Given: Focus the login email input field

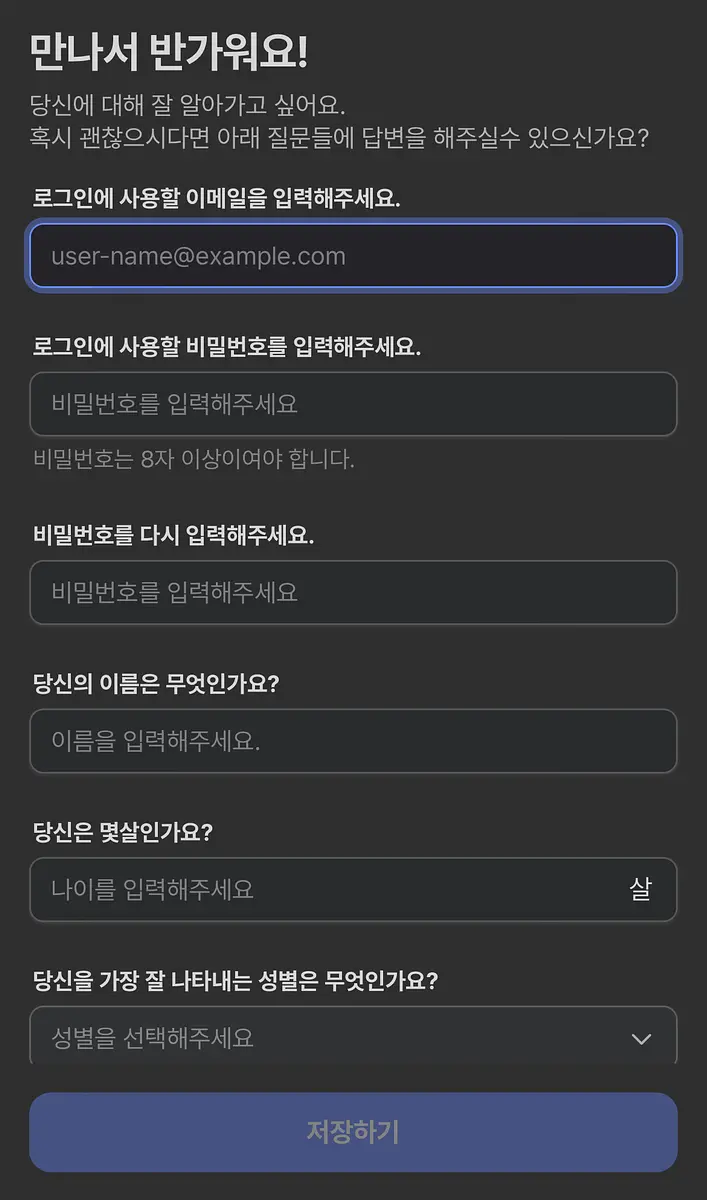Looking at the screenshot, I should click(353, 256).
